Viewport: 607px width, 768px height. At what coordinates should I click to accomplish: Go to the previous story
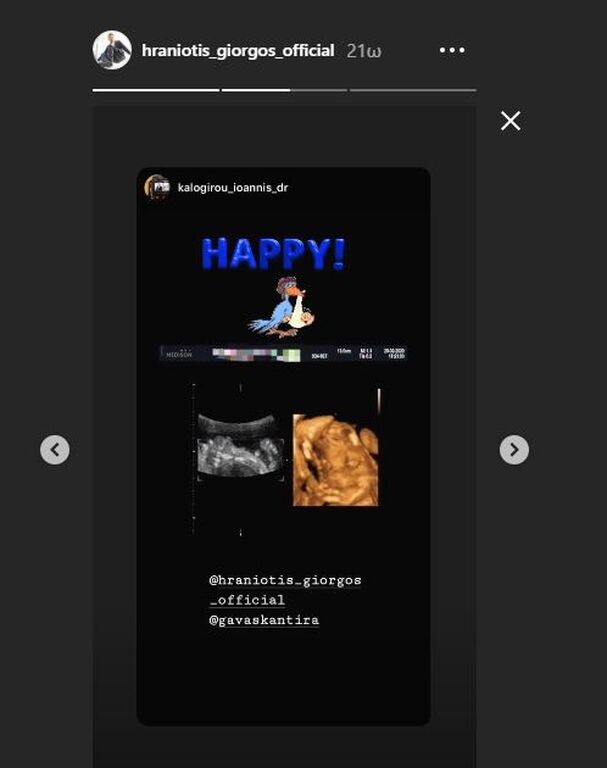pos(55,450)
